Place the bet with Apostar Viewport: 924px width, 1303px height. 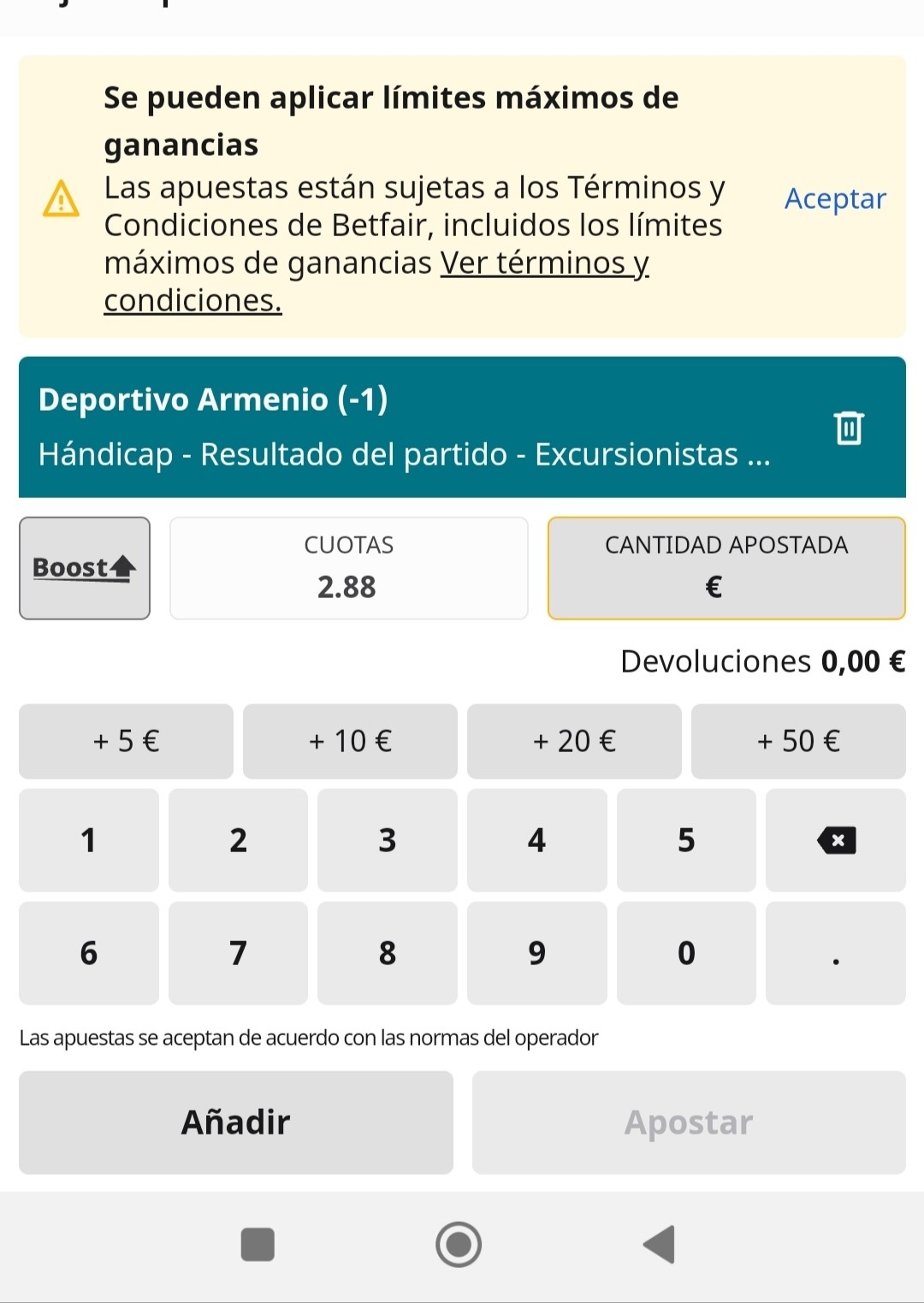pos(689,1122)
